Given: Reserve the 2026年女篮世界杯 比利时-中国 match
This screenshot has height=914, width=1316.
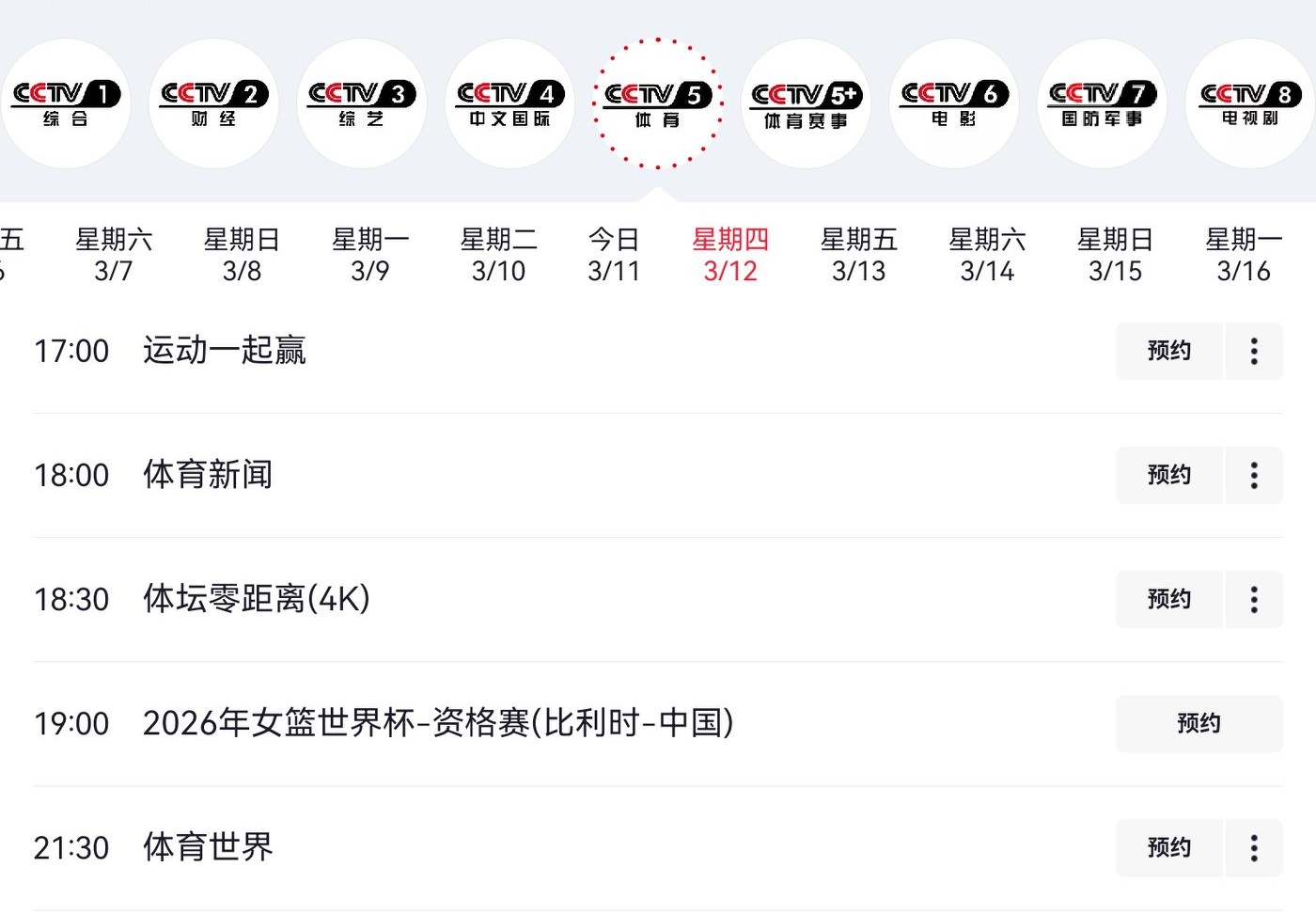Looking at the screenshot, I should point(1198,723).
